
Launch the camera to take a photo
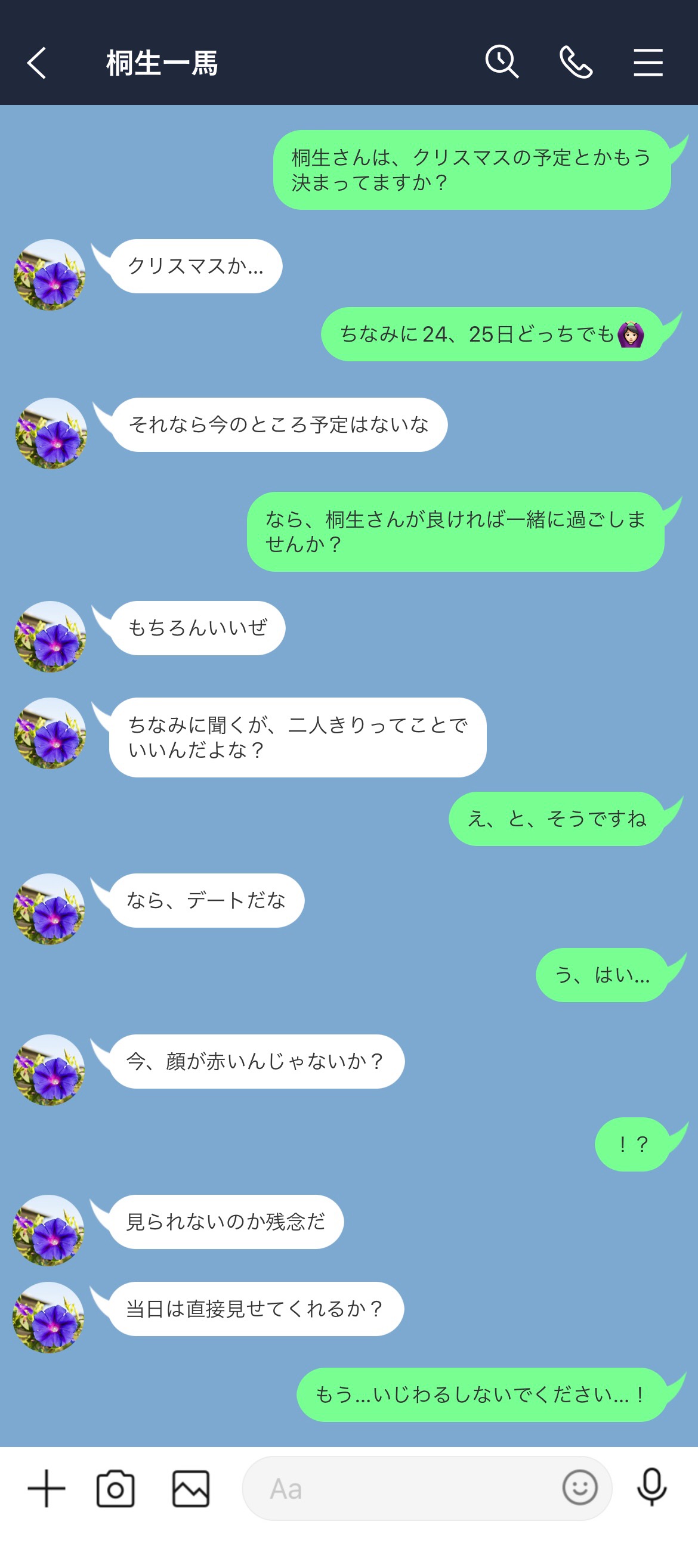click(x=116, y=1488)
